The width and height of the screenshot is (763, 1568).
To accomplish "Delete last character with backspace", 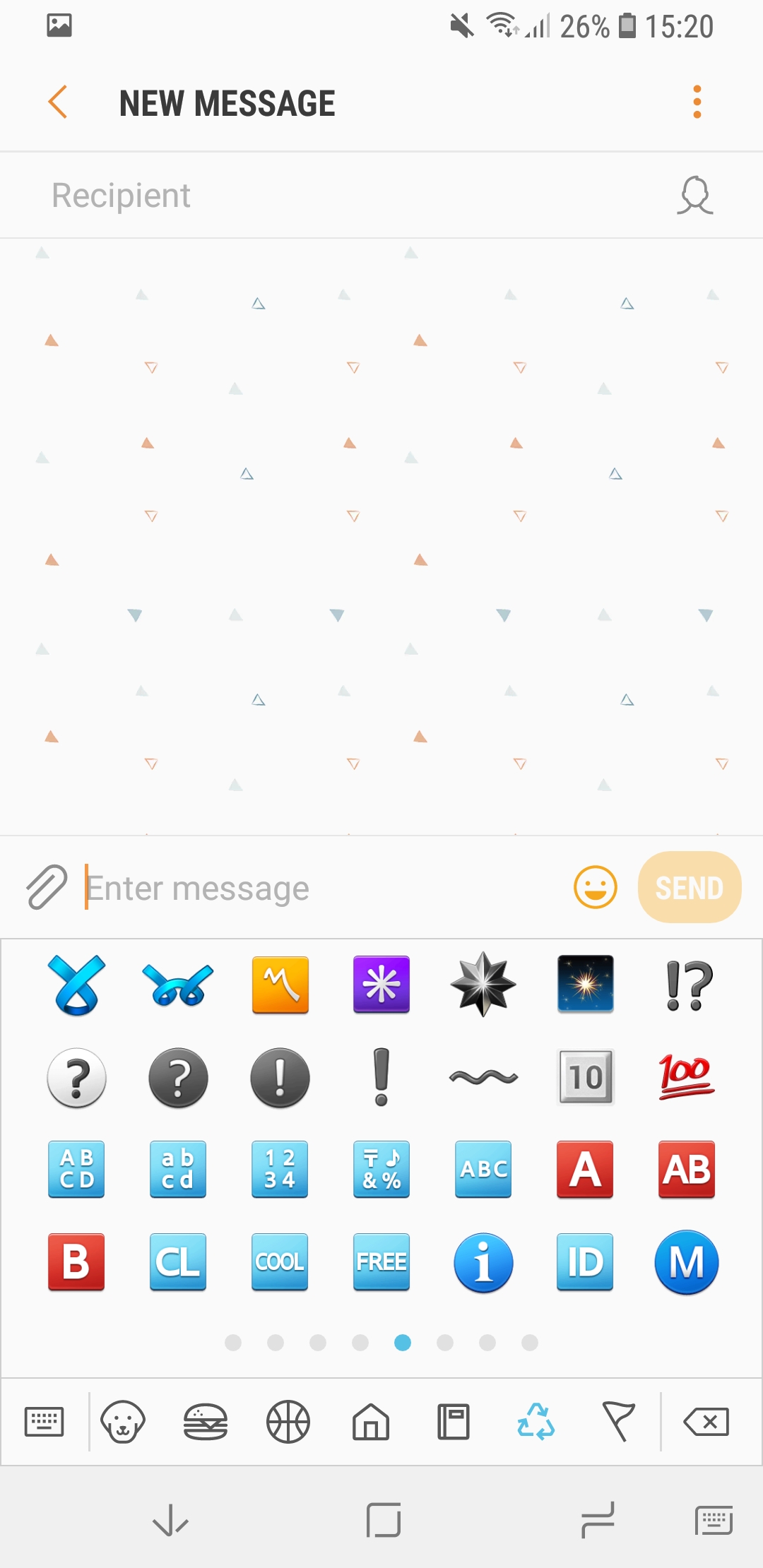I will (706, 1421).
